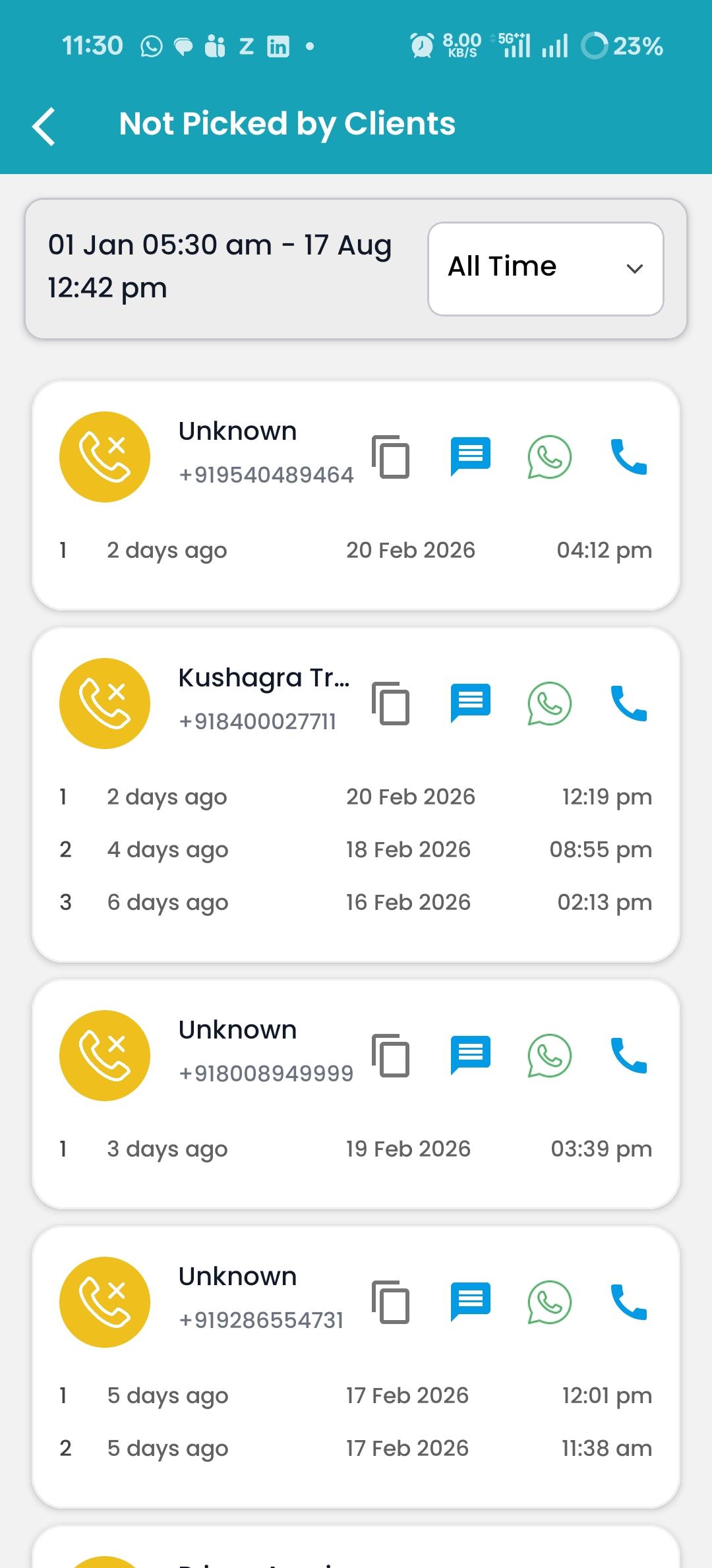Text the unknown caller +918008949999
Viewport: 712px width, 1568px height.
pos(470,1055)
